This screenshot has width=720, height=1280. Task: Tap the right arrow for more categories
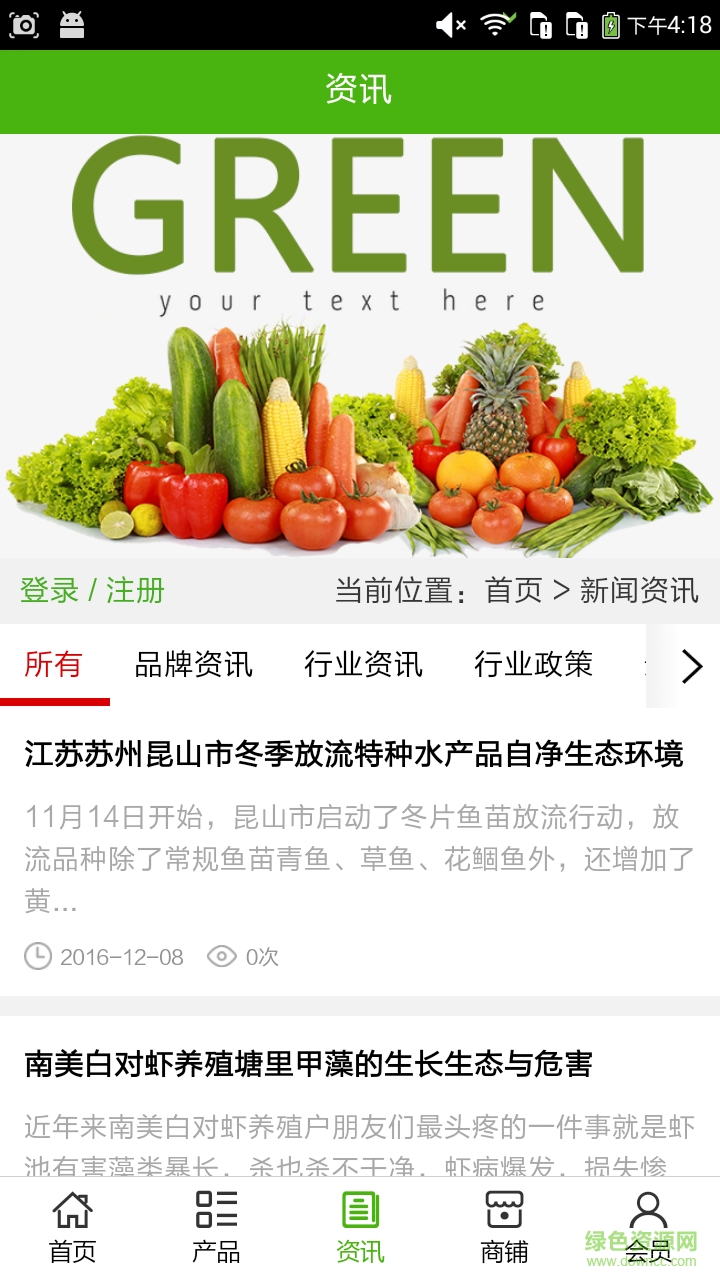(x=691, y=666)
